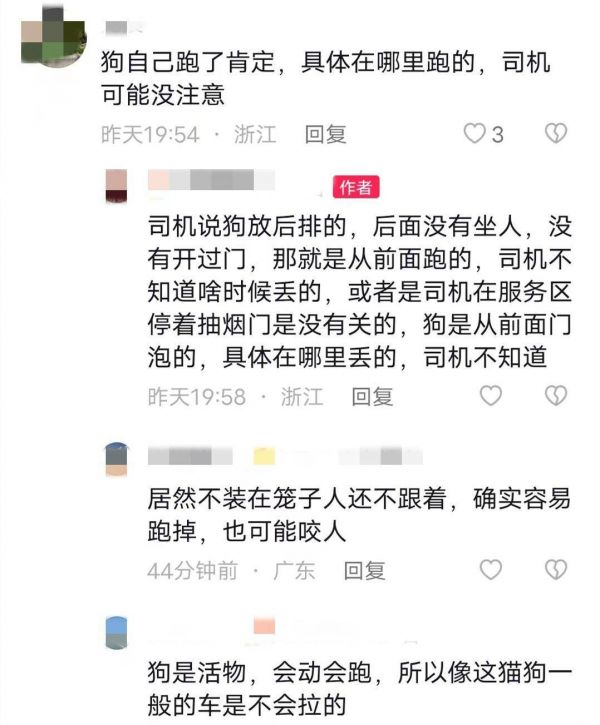The height and width of the screenshot is (725, 600).
Task: Like the author's comment from 昨天19:58
Action: click(490, 397)
